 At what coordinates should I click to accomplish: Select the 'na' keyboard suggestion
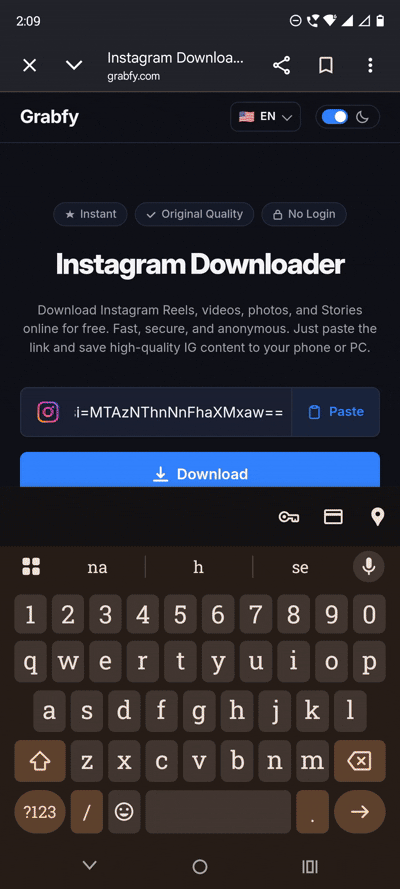[97, 567]
